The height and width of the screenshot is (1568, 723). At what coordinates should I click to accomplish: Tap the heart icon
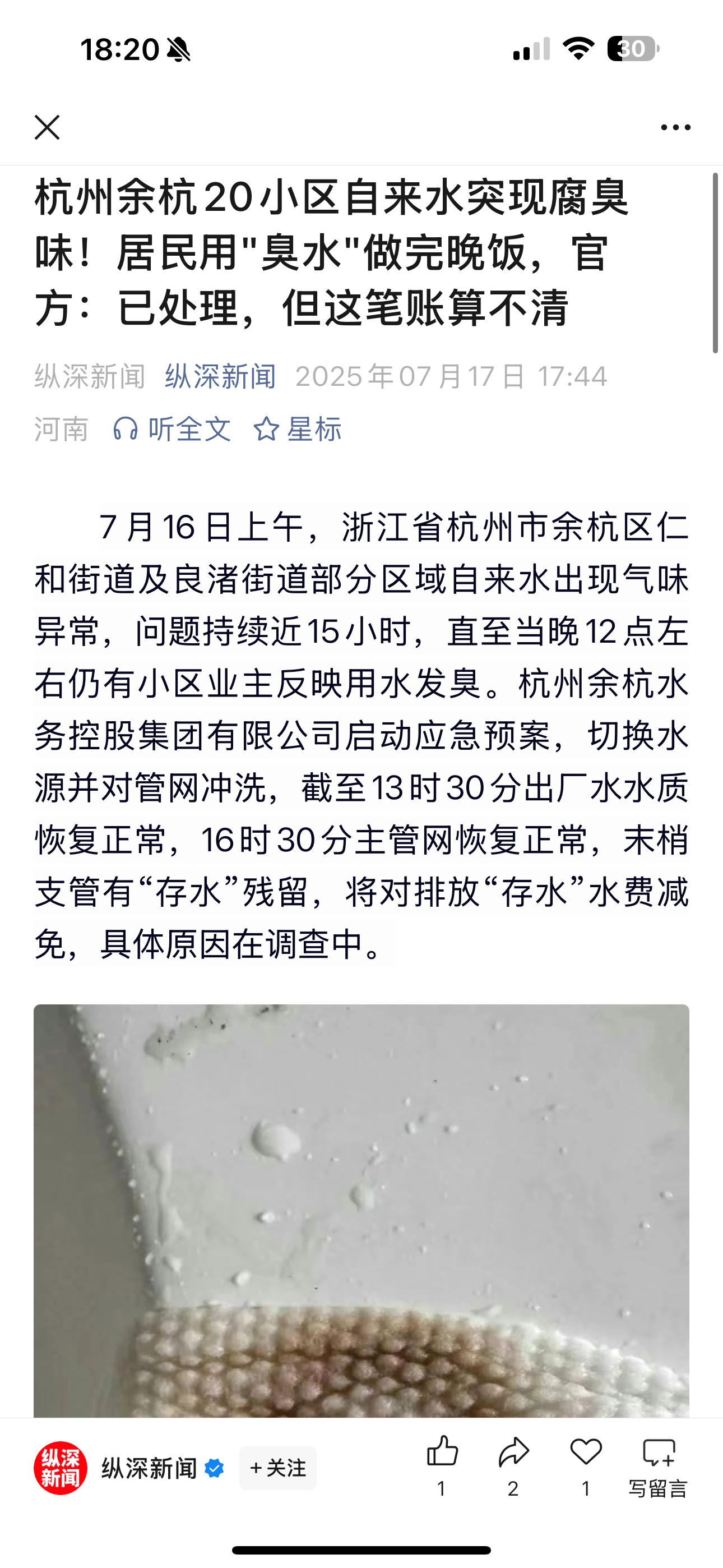(586, 1452)
